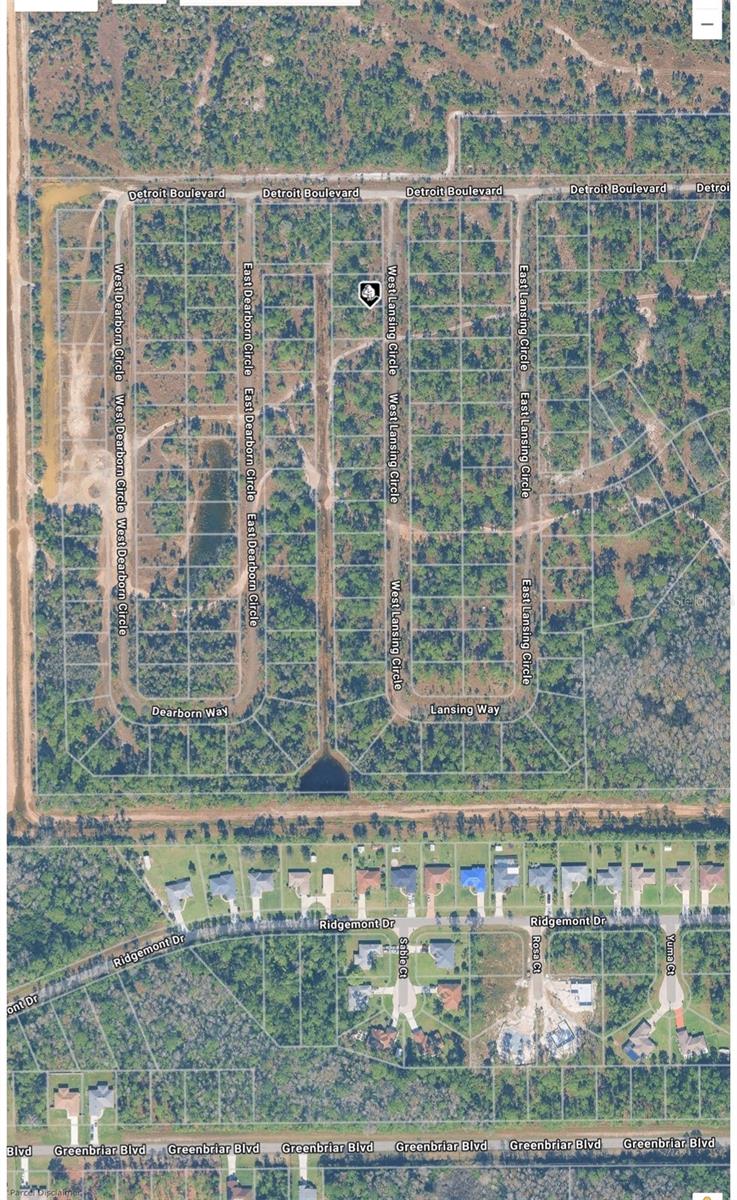Zoom out the map with the minus button

(706, 23)
